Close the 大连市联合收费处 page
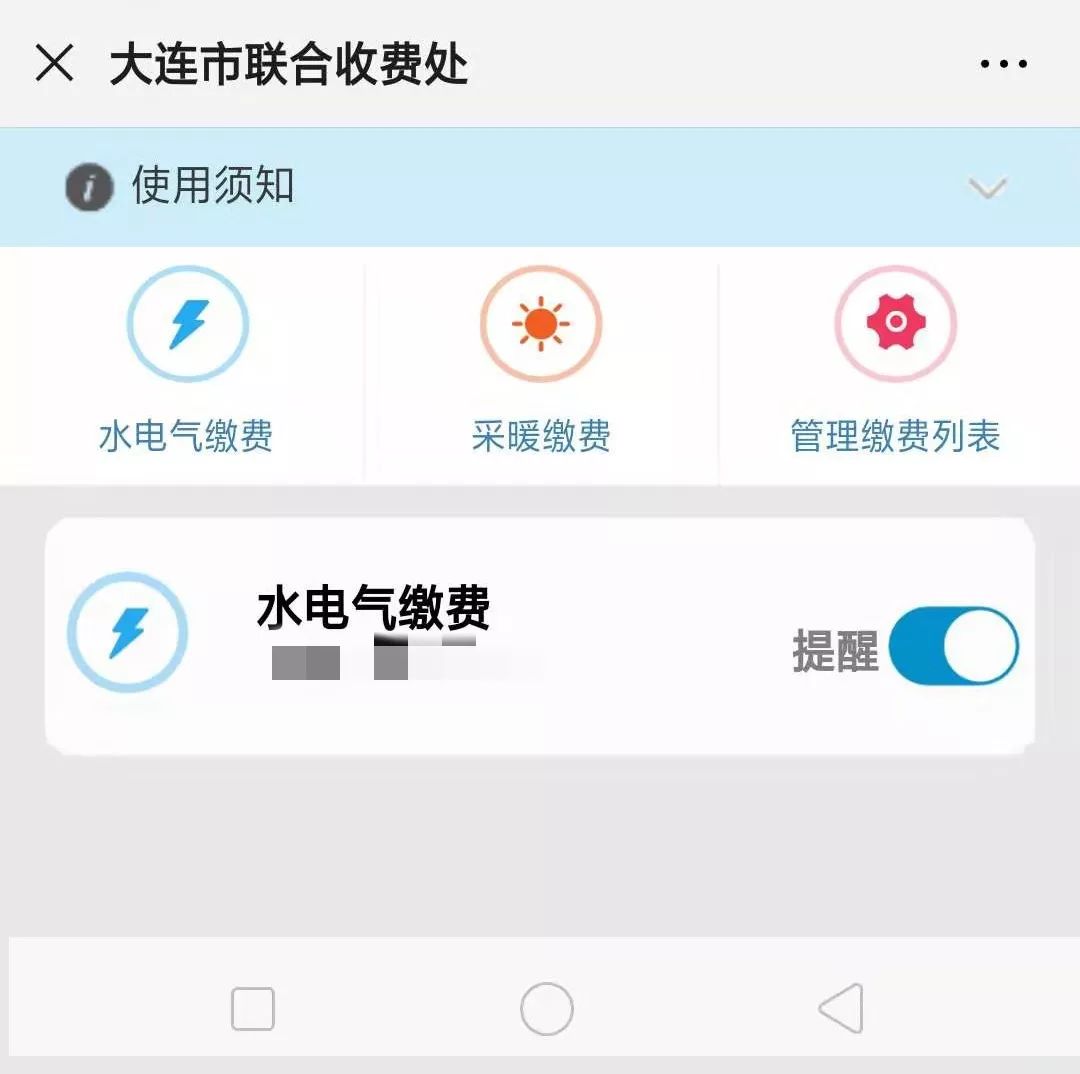Viewport: 1080px width, 1074px height. 54,64
